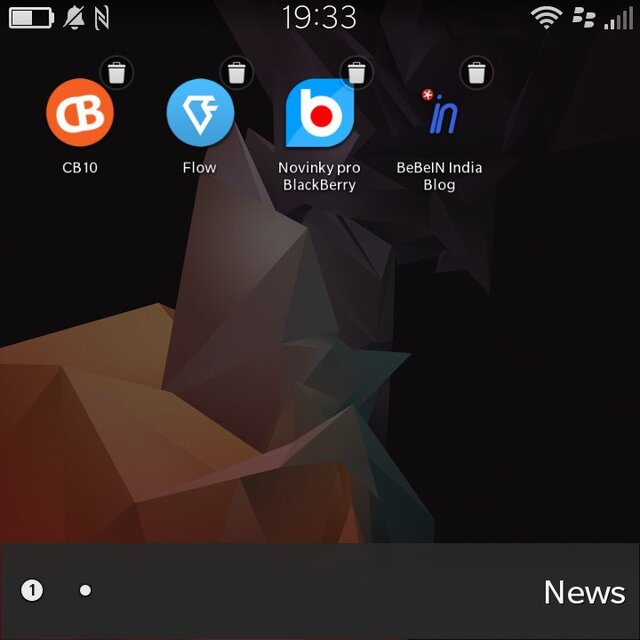This screenshot has height=640, width=640.
Task: Open the CB10 app
Action: click(80, 113)
